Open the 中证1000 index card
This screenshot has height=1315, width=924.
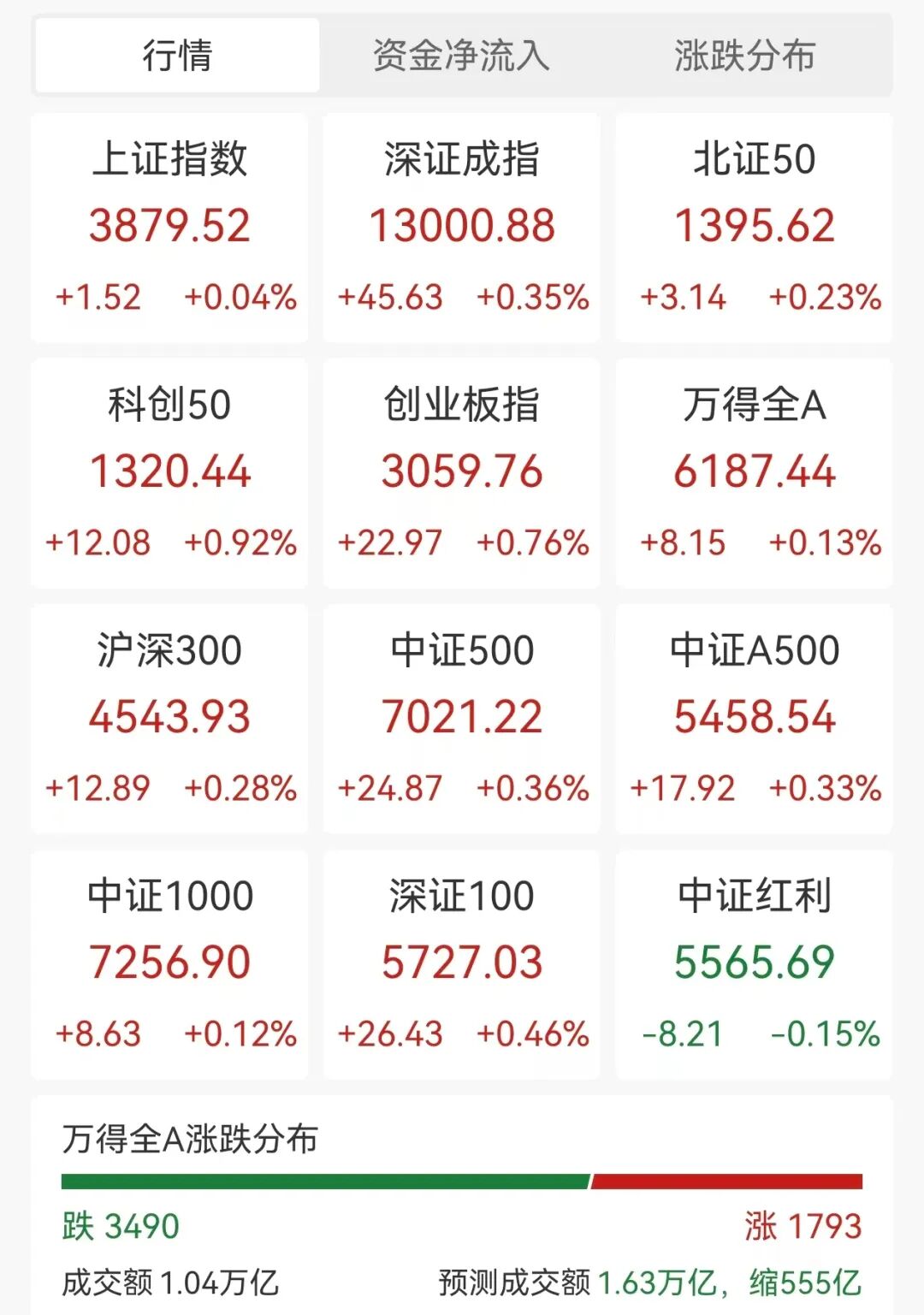[169, 964]
